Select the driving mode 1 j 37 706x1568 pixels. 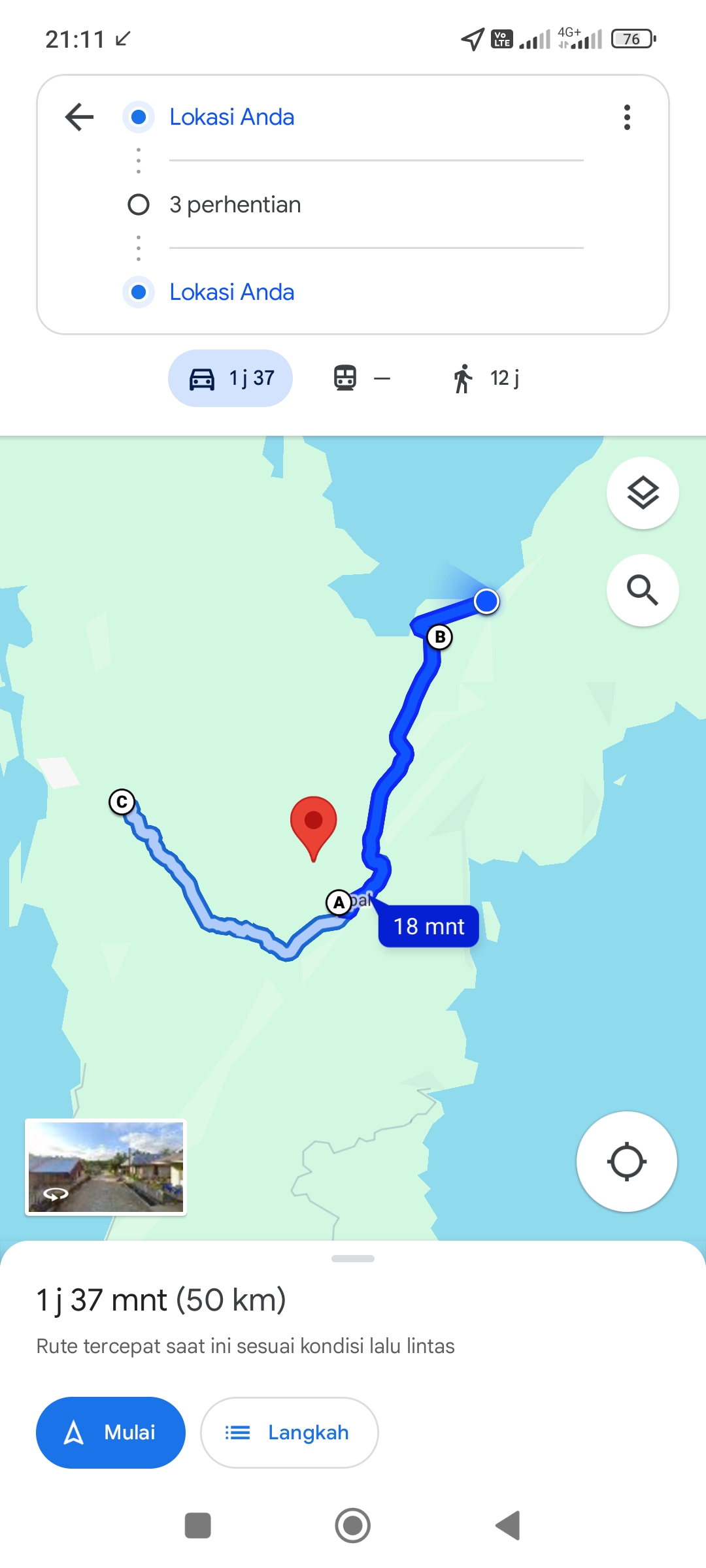pos(230,378)
